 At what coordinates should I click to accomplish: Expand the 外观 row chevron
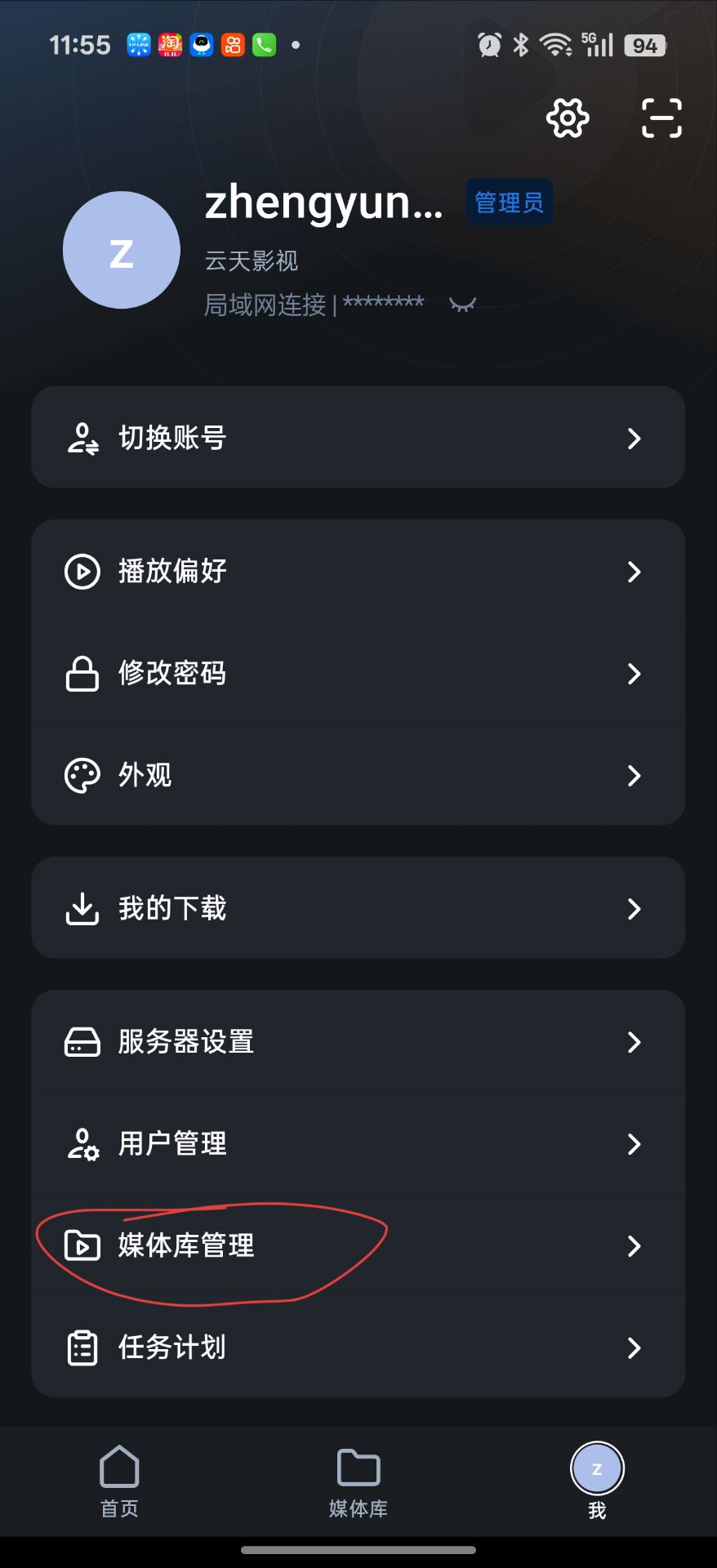pos(635,775)
